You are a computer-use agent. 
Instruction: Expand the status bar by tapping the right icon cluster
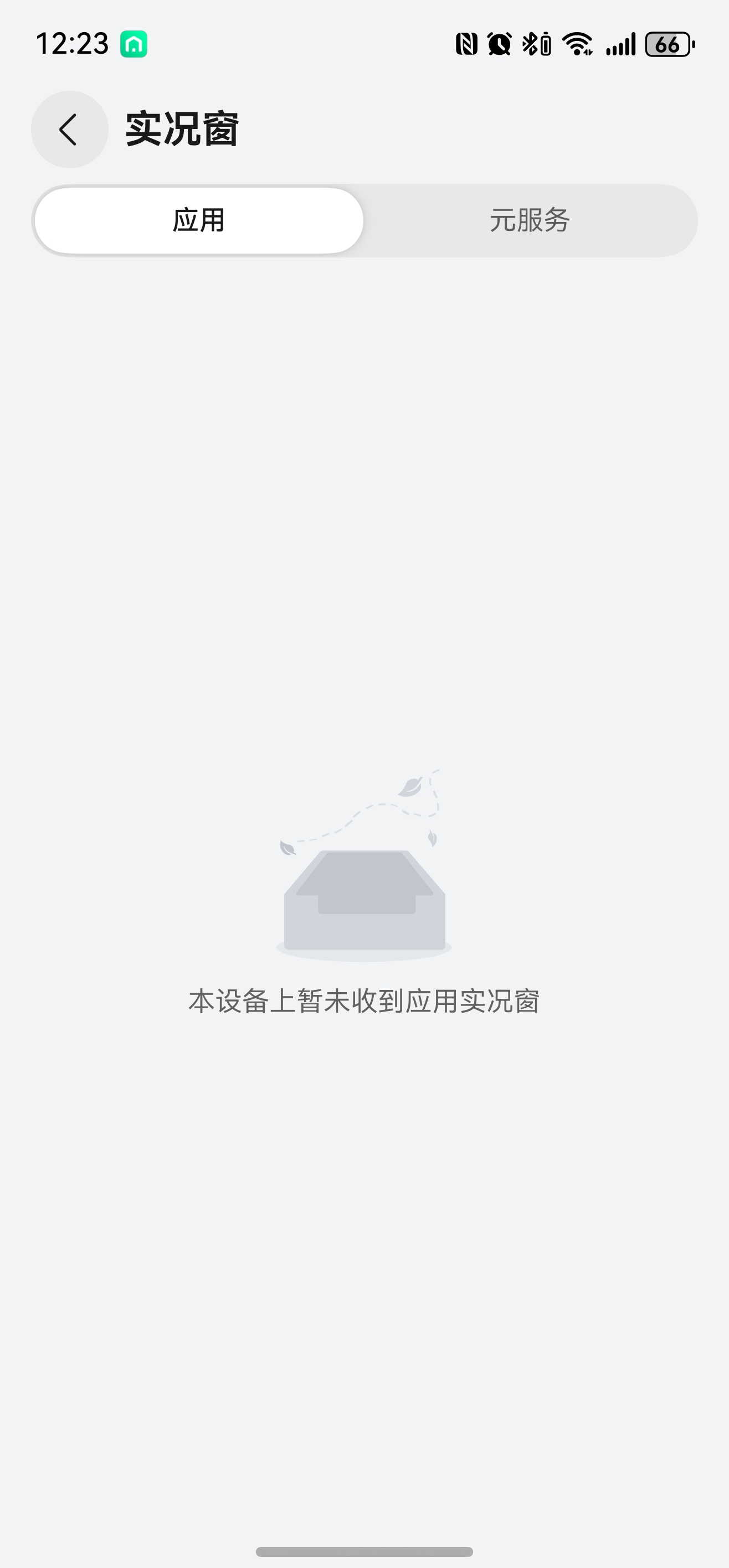[x=566, y=44]
